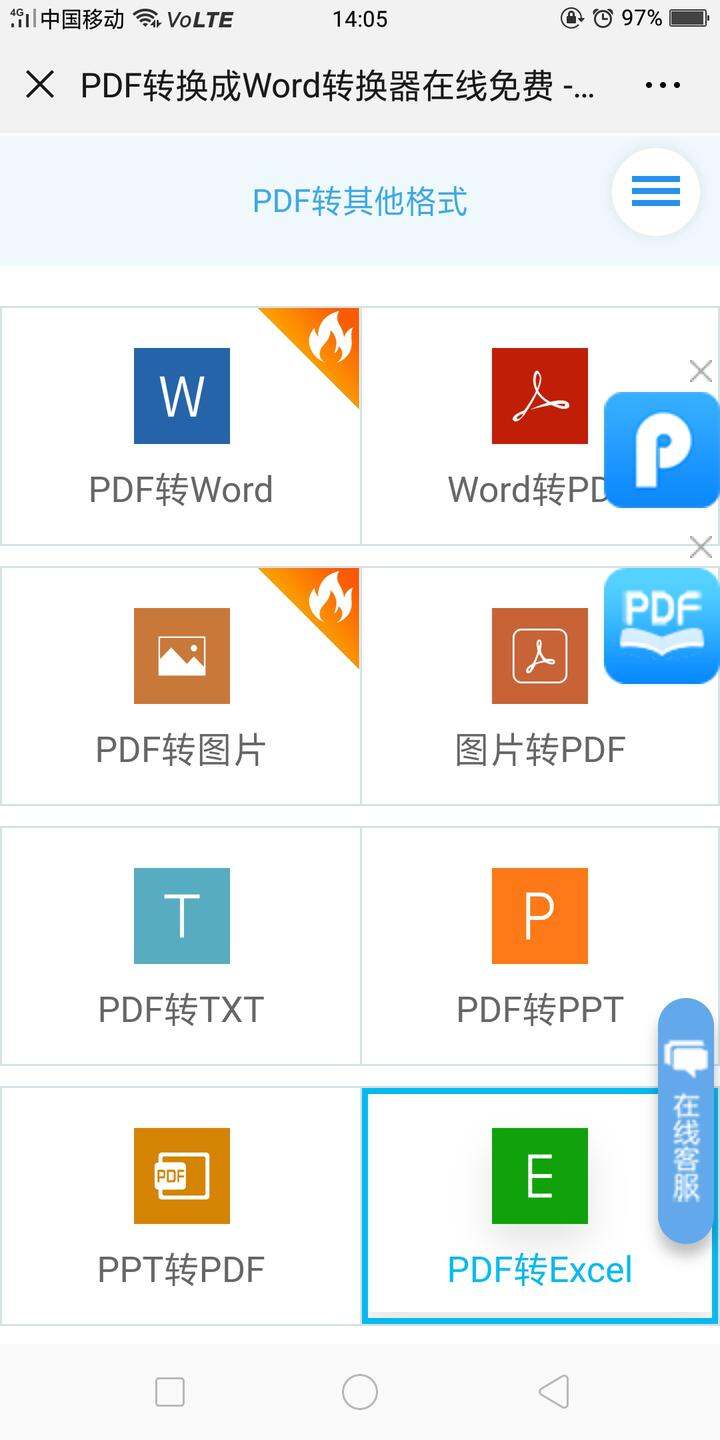
Task: Tap the system home button
Action: click(360, 1391)
